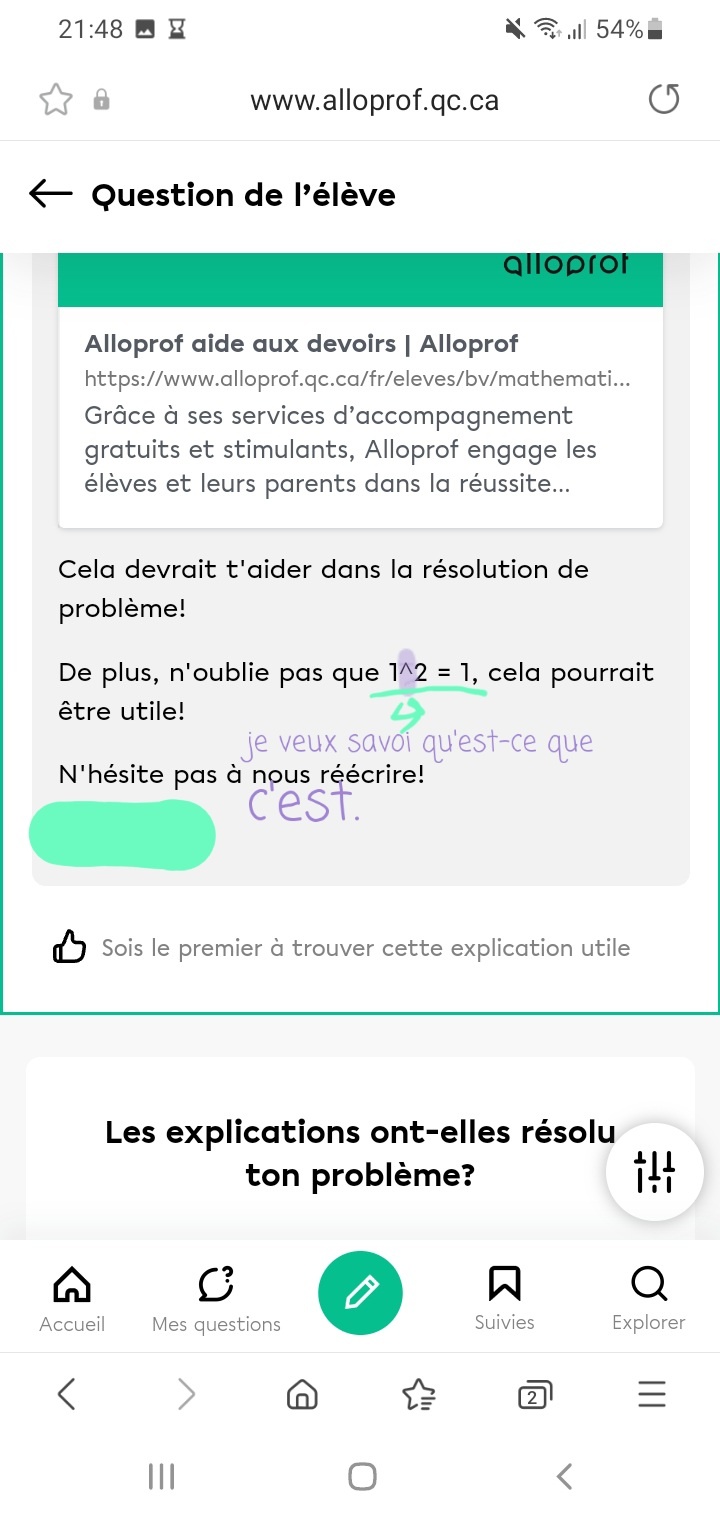Open the browser home page
Image resolution: width=720 pixels, height=1520 pixels.
[302, 1393]
